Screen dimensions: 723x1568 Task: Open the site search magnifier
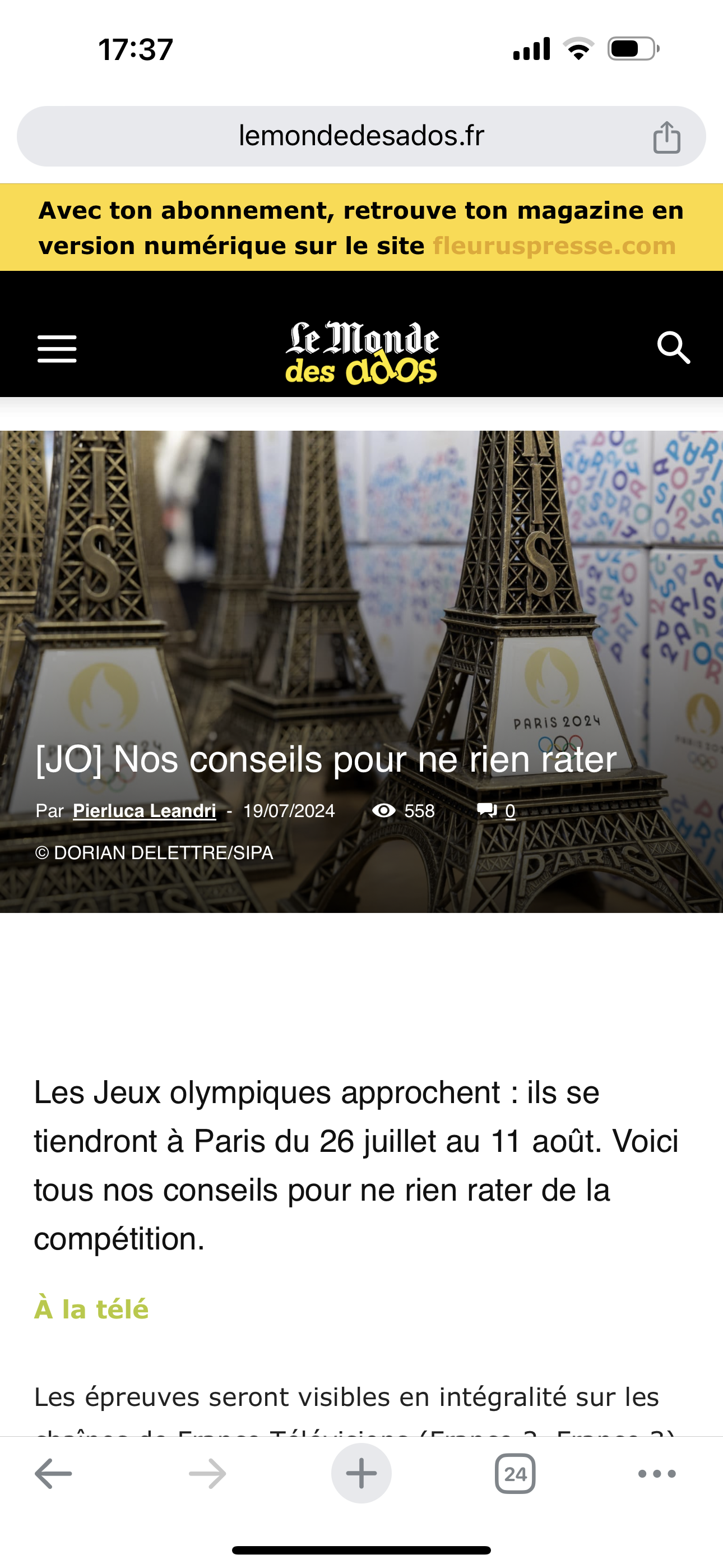[673, 348]
